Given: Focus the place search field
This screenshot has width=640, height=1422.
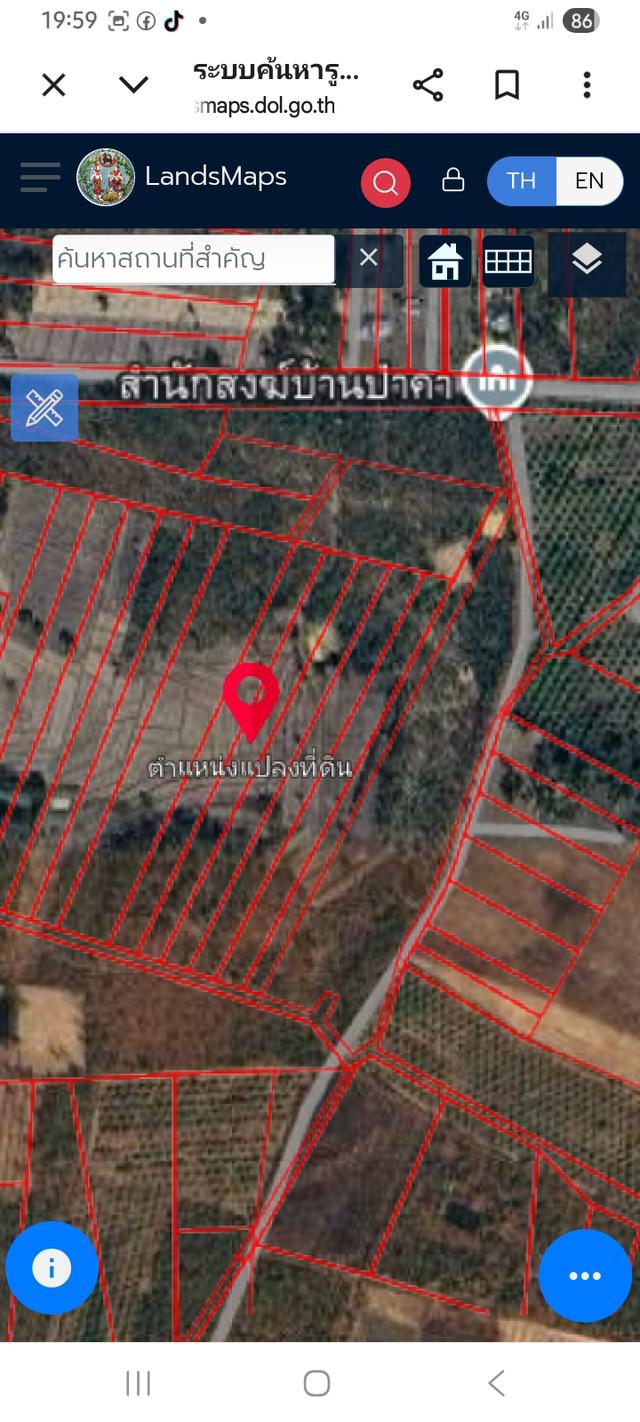Looking at the screenshot, I should click(x=193, y=260).
